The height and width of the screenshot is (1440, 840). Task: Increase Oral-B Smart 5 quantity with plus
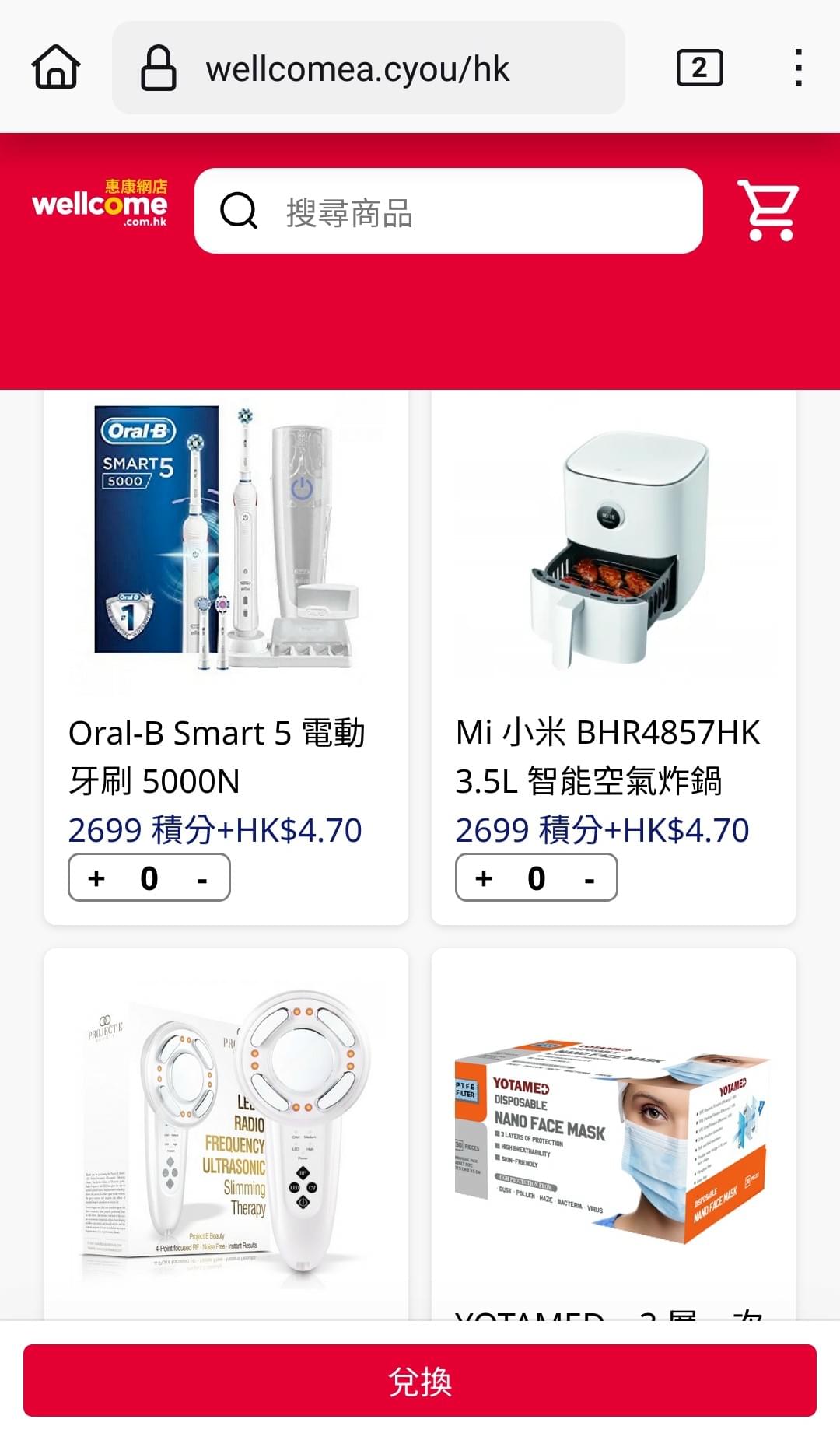click(95, 878)
